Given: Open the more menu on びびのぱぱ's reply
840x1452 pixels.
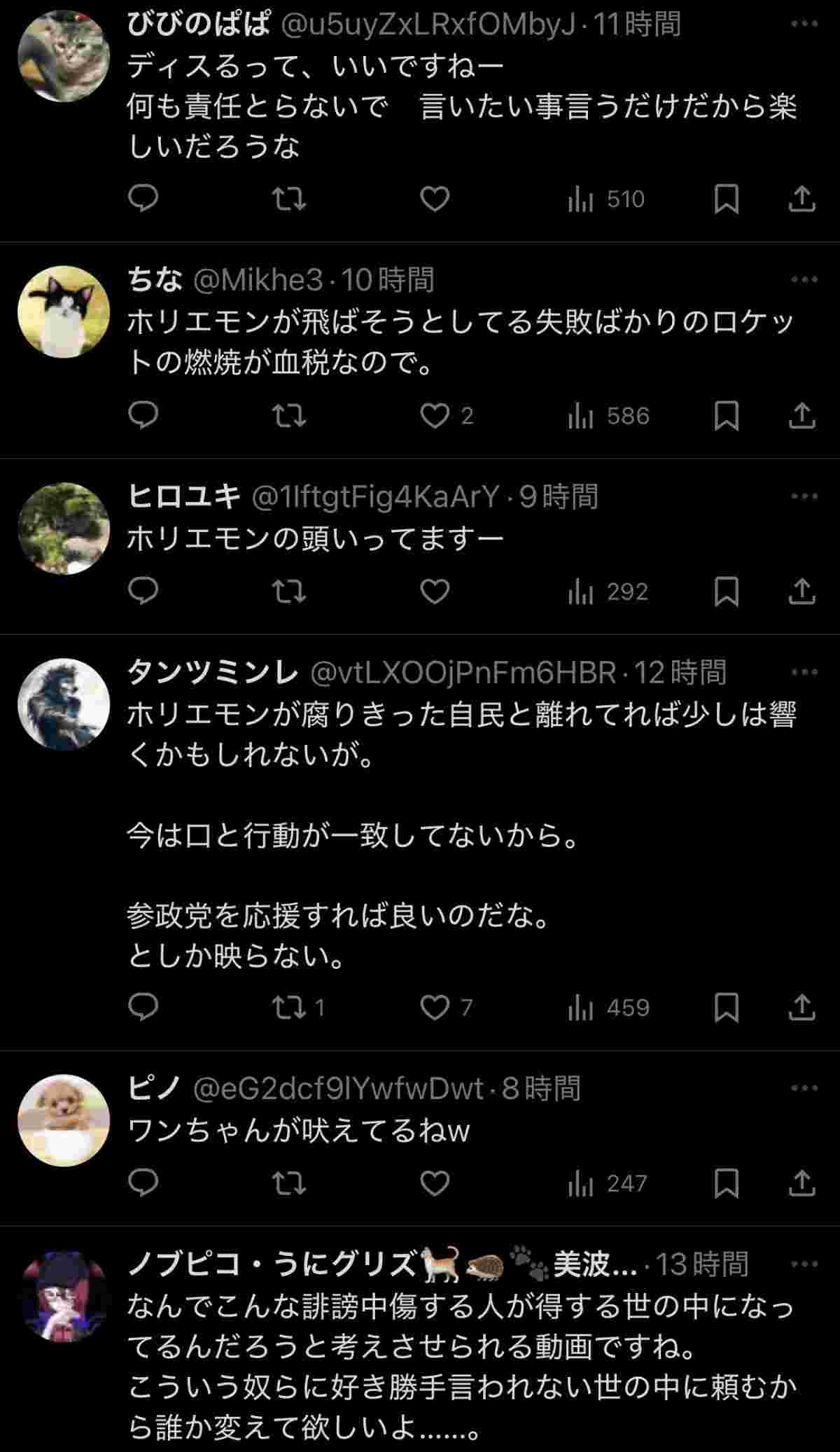Looking at the screenshot, I should coord(804,25).
